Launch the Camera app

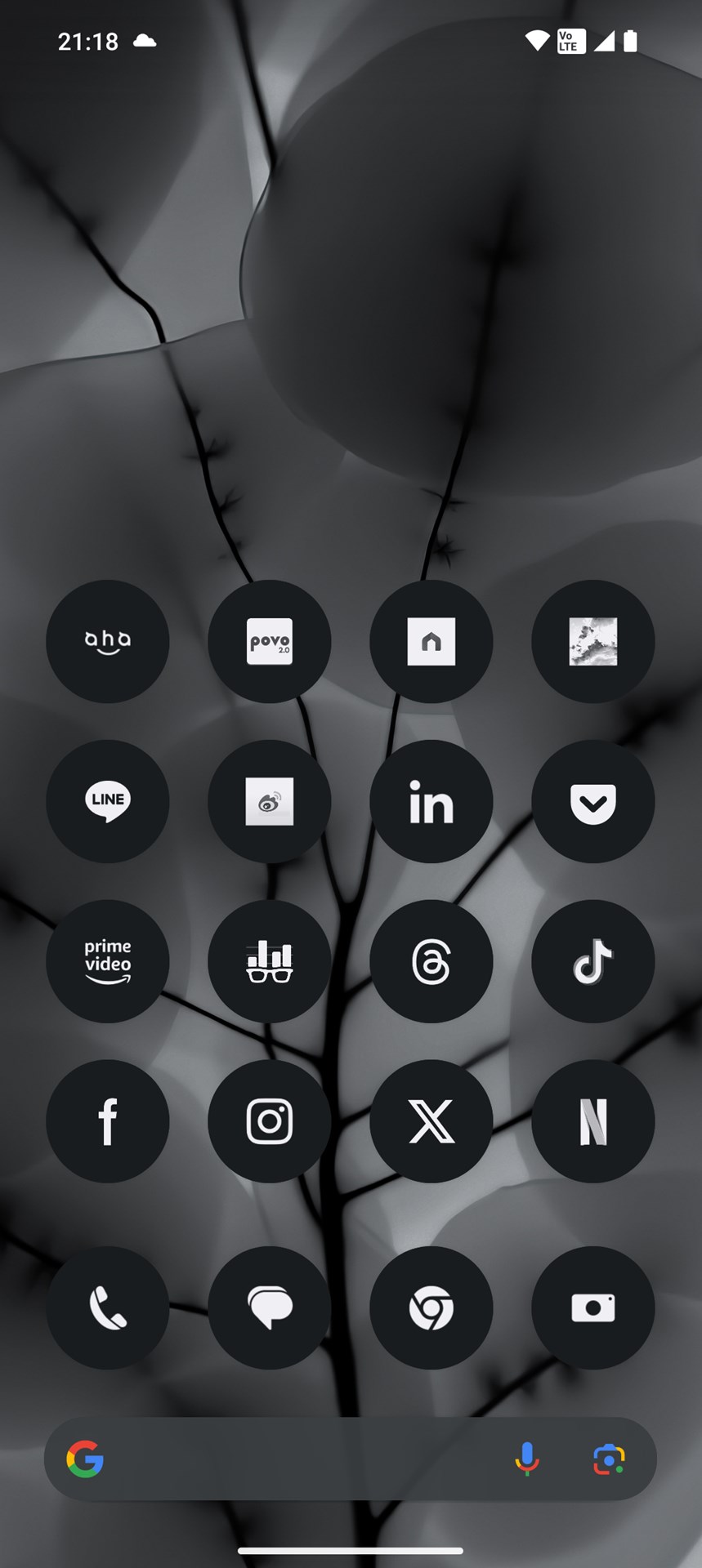point(592,1308)
